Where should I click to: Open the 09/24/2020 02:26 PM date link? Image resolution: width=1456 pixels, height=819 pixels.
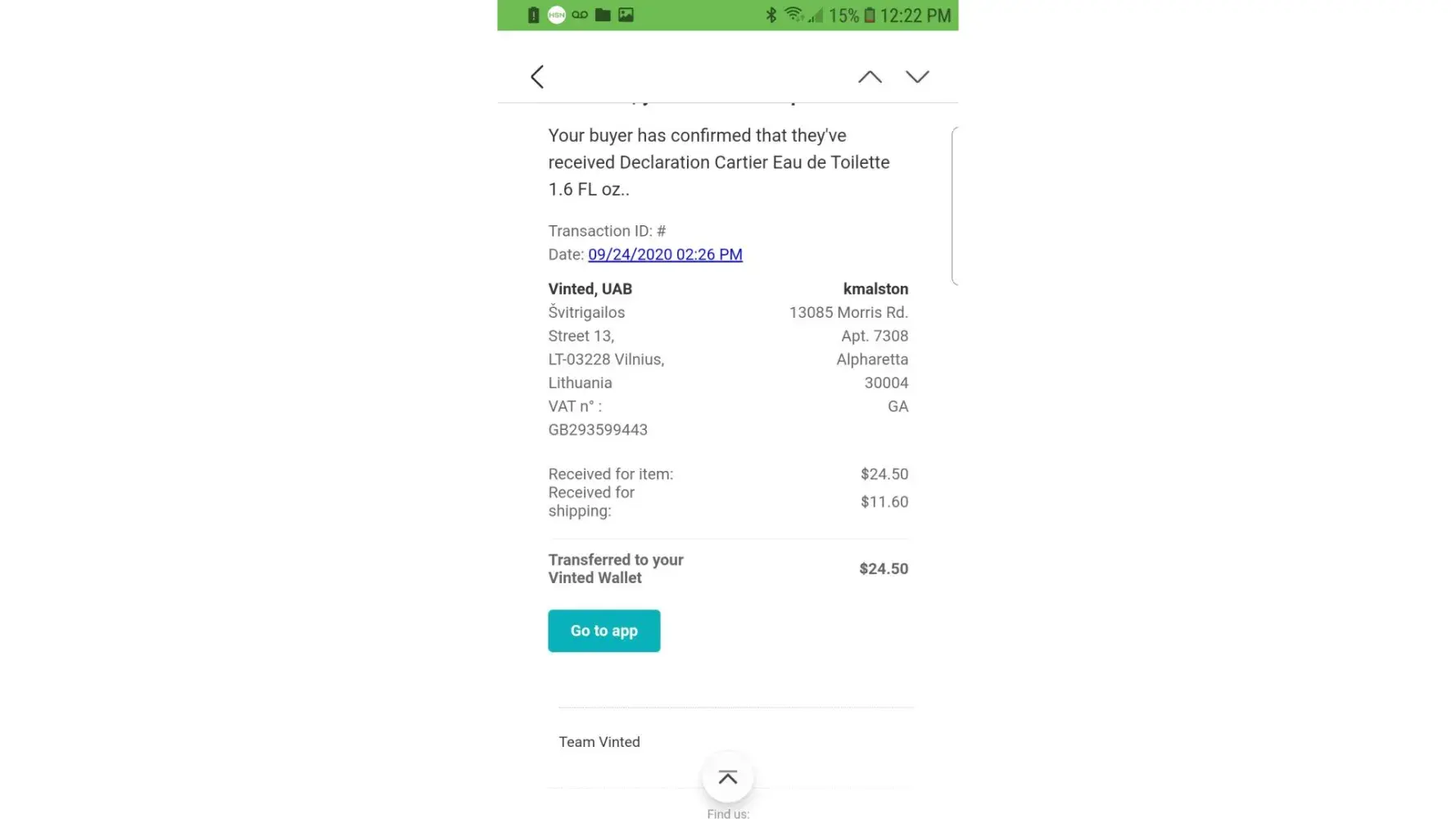coord(665,255)
